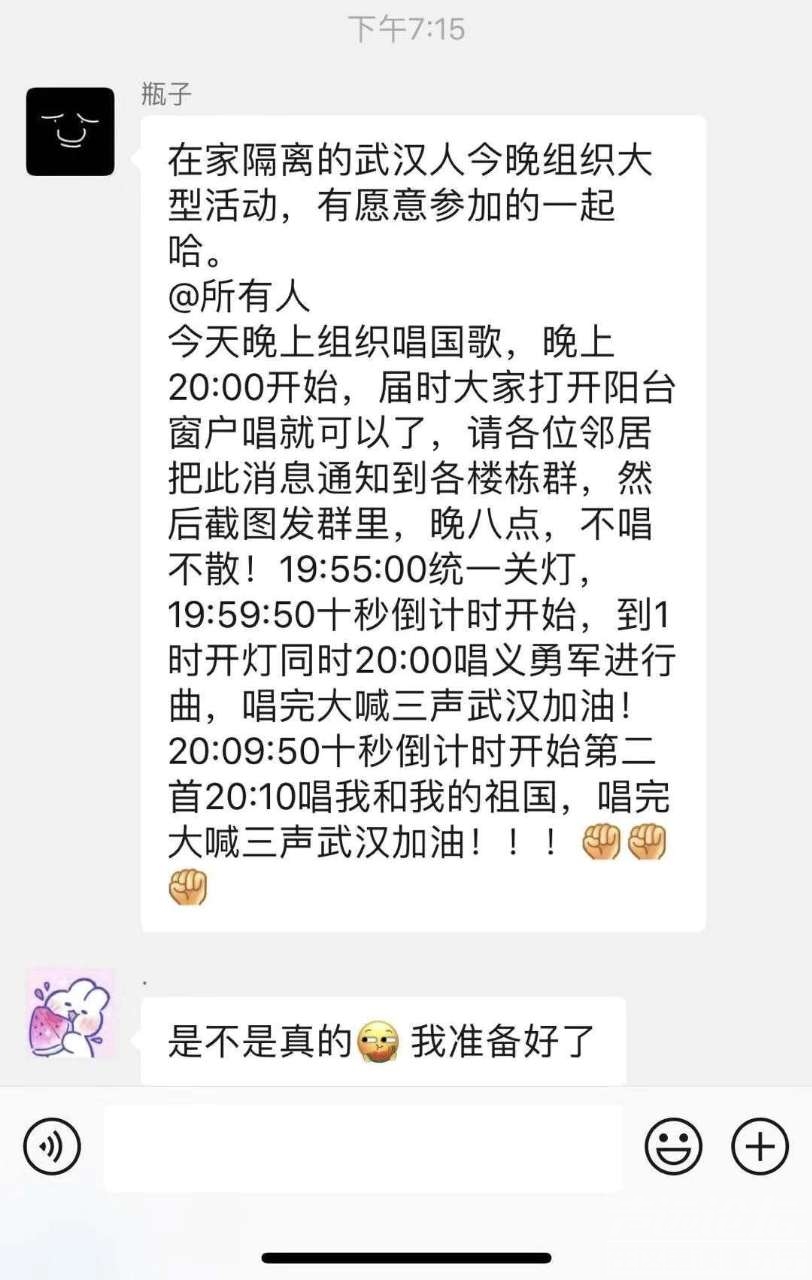This screenshot has width=812, height=1280.
Task: View 瓶子's profile avatar
Action: [70, 132]
